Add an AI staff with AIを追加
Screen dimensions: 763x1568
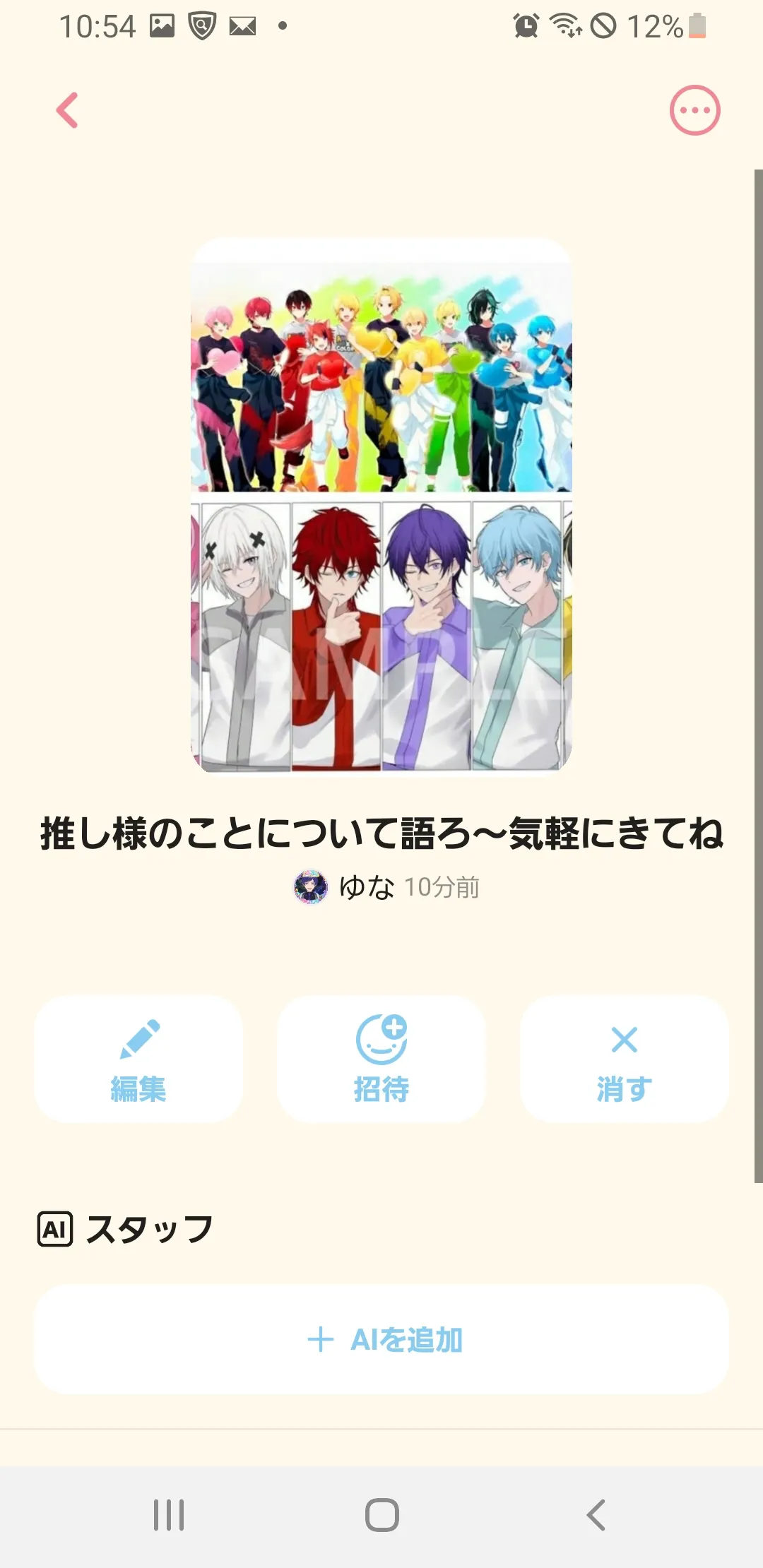381,1339
